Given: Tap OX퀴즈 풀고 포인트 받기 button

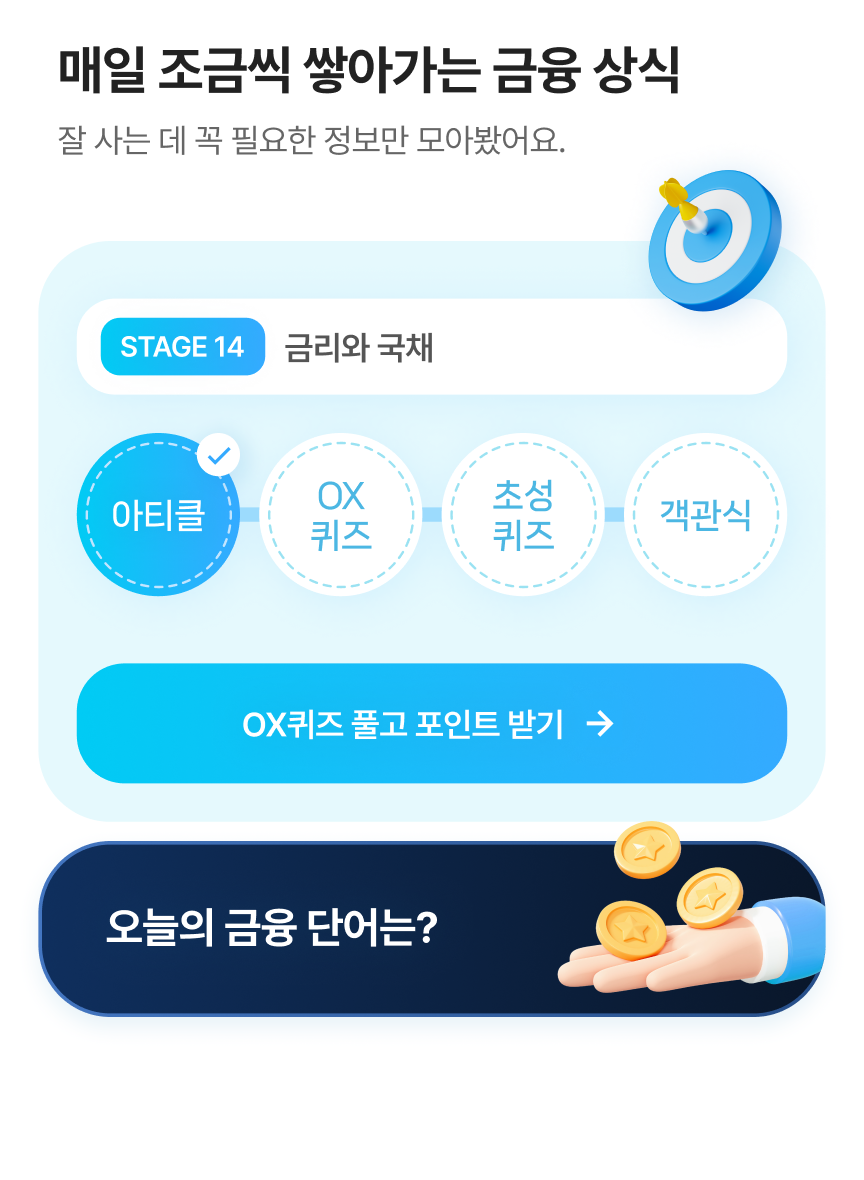Looking at the screenshot, I should pyautogui.click(x=432, y=723).
